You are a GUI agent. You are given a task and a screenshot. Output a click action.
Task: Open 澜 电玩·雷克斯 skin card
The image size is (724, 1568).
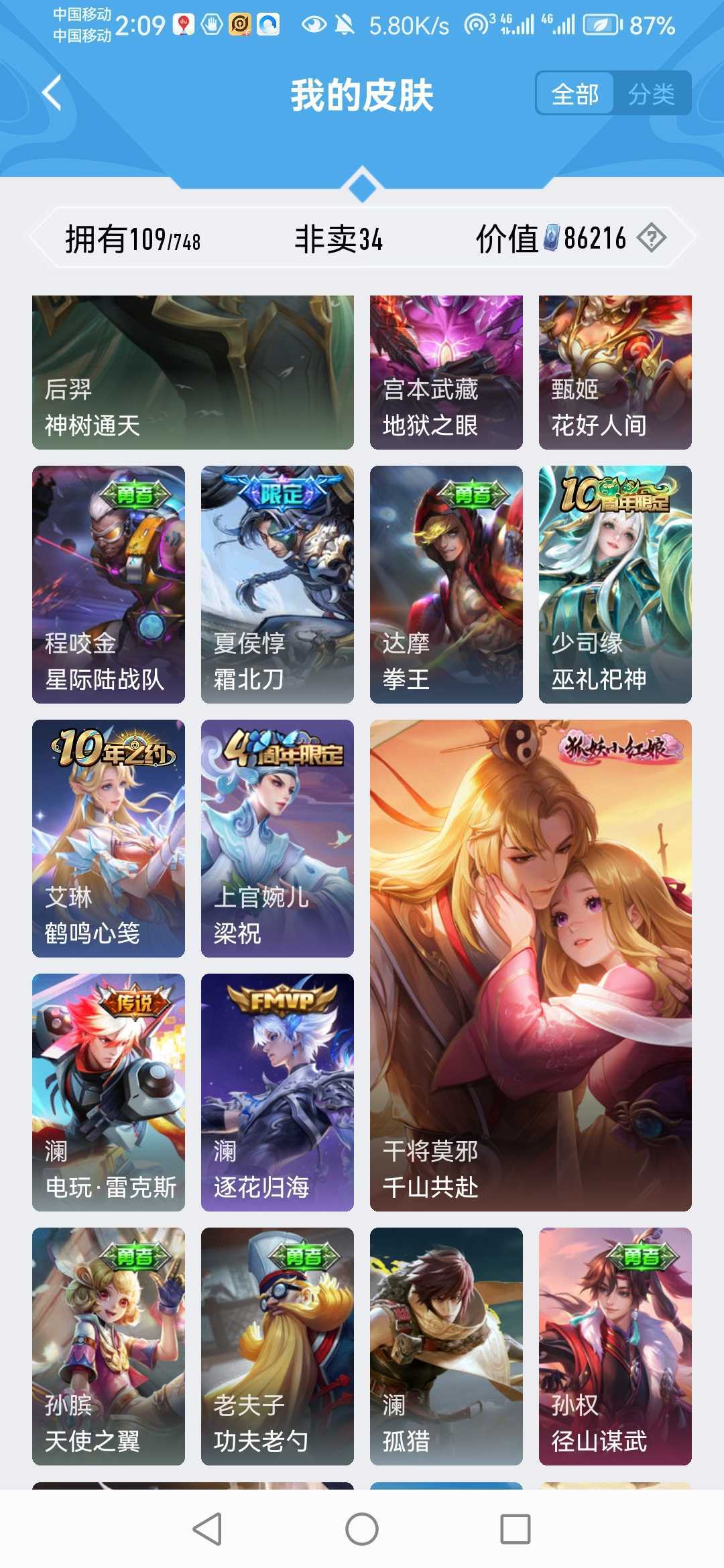(109, 1092)
